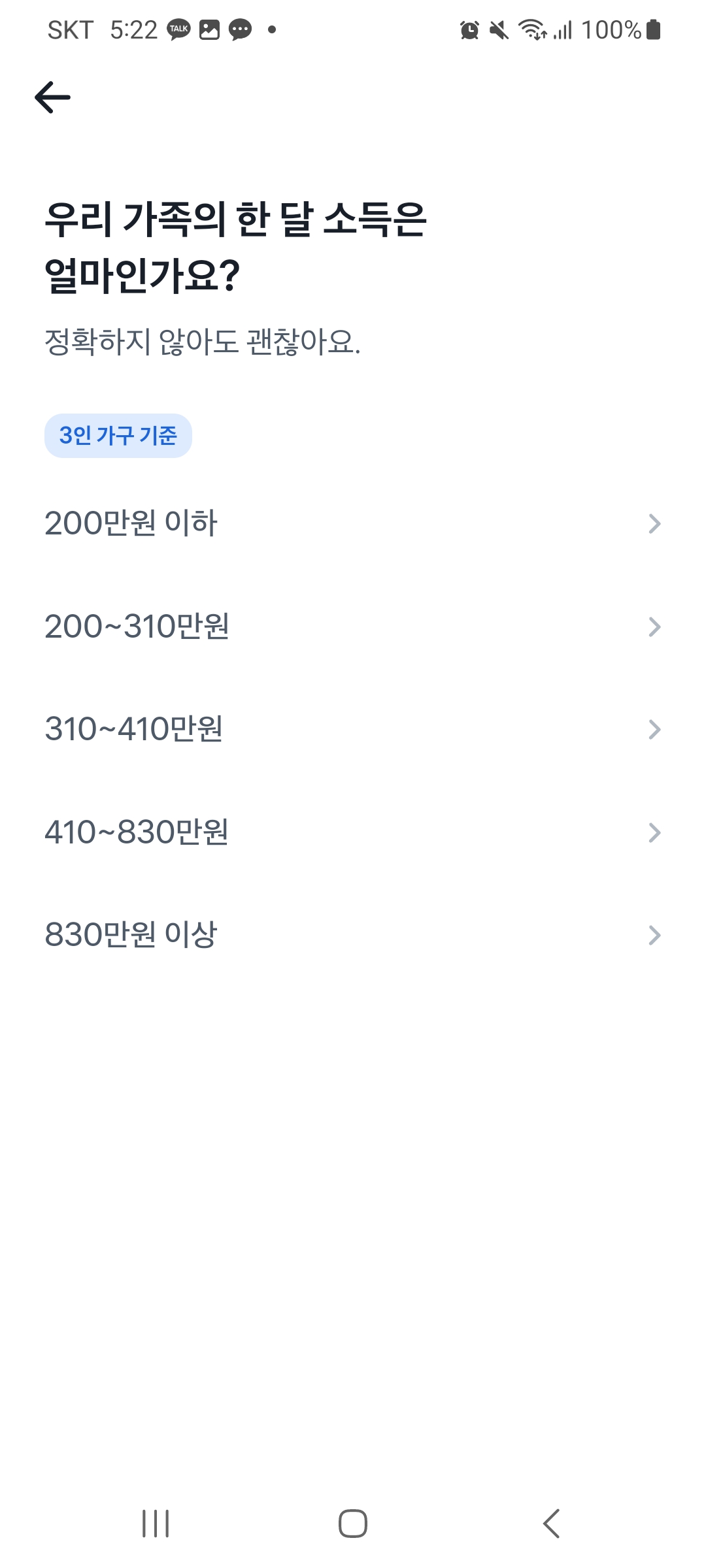Tap the alarm clock icon in status bar
Image resolution: width=706 pixels, height=1568 pixels.
(468, 29)
